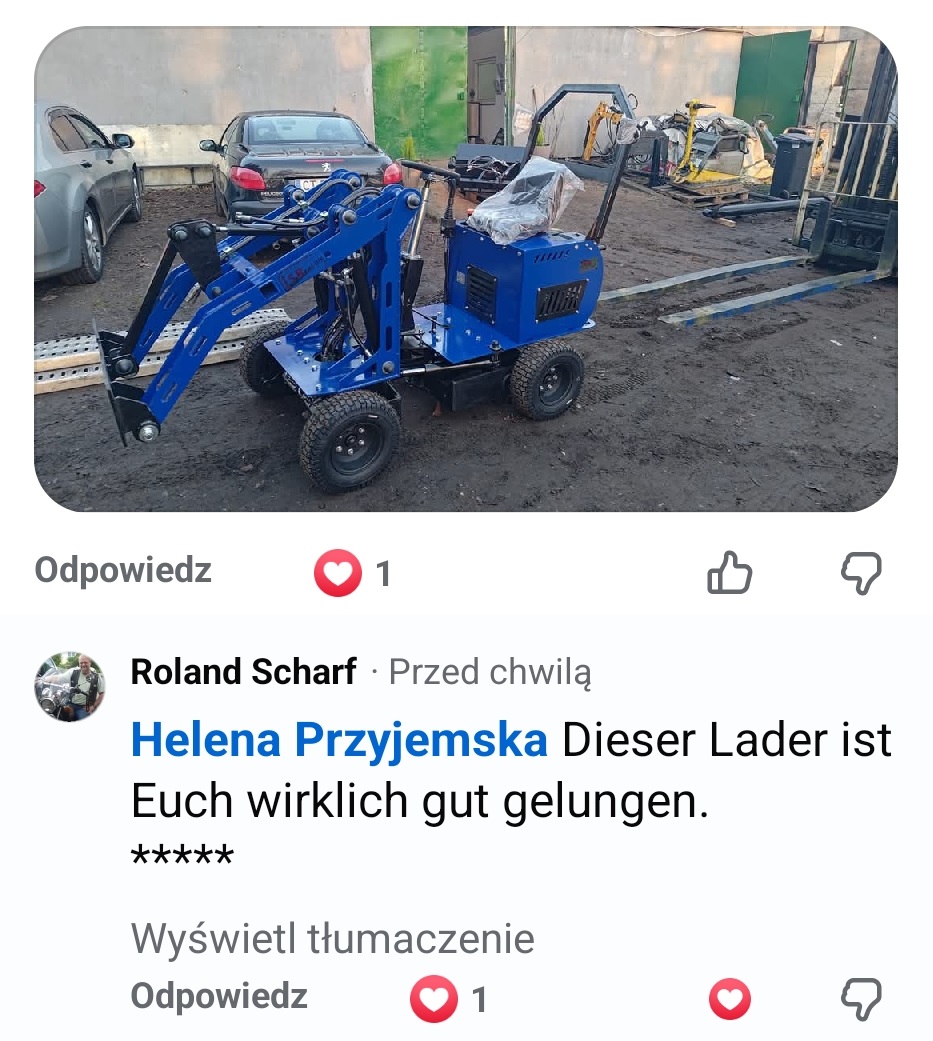Open Roland Scharf's profile picture

pyautogui.click(x=70, y=687)
